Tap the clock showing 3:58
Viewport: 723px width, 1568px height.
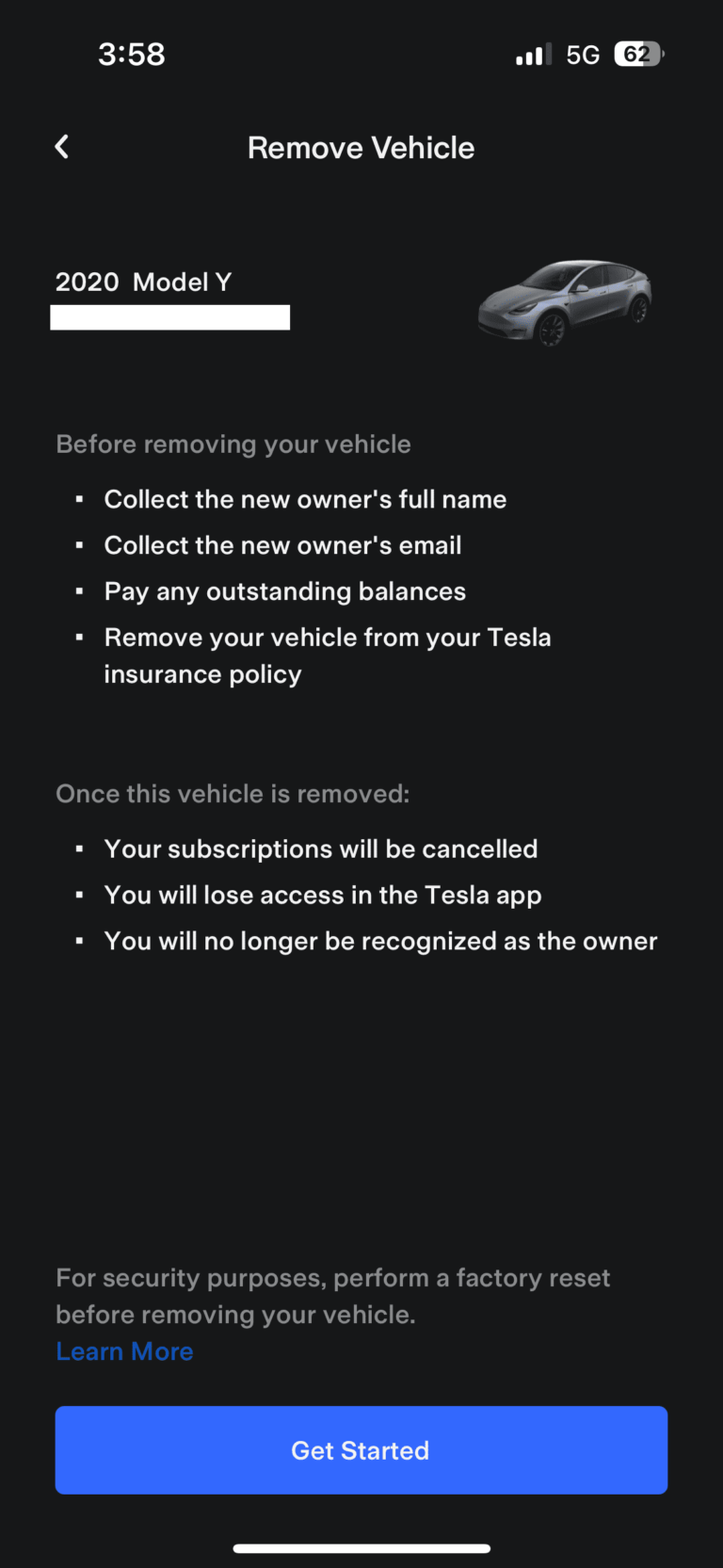pos(131,54)
